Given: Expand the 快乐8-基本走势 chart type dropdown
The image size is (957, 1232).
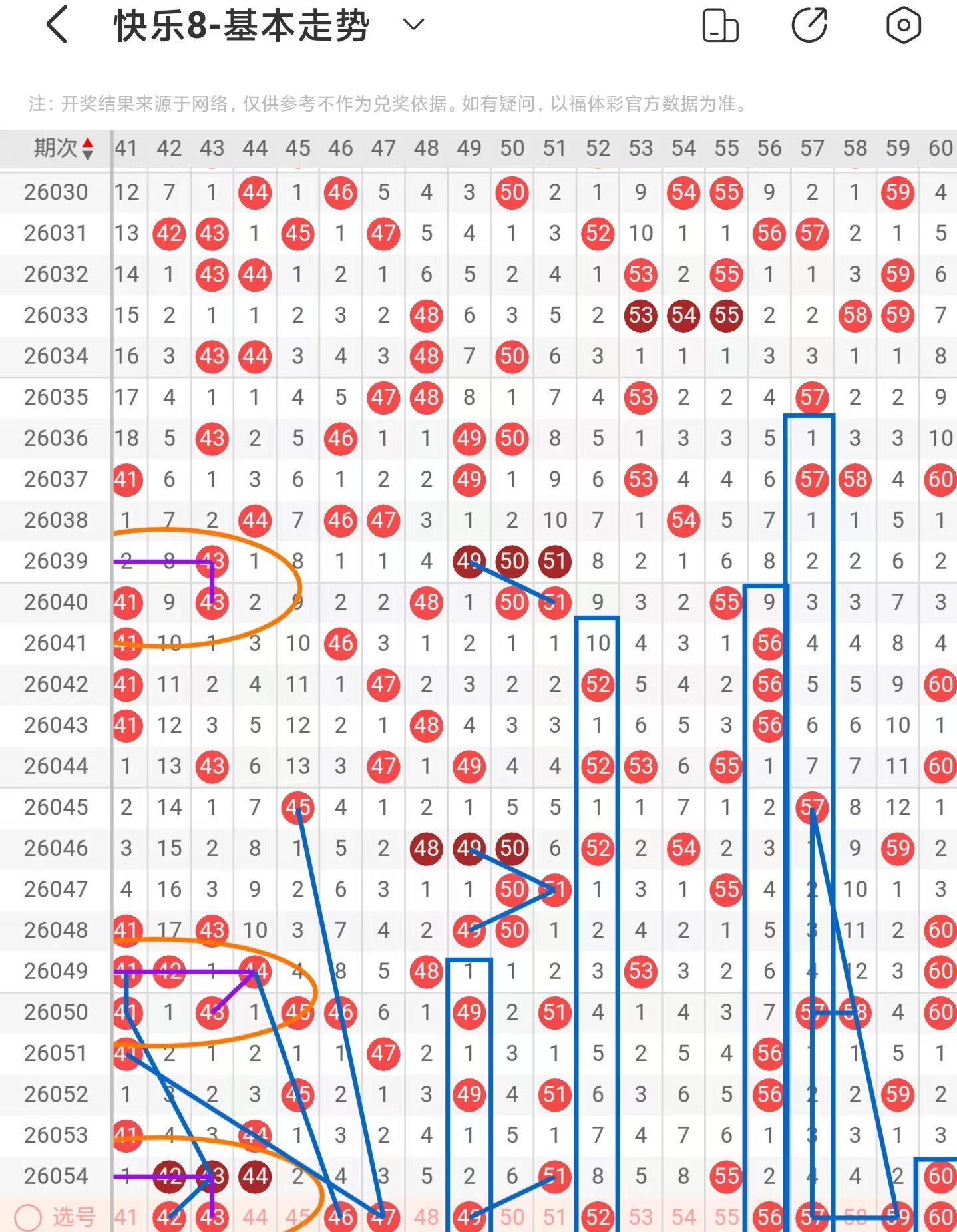Looking at the screenshot, I should pyautogui.click(x=413, y=25).
